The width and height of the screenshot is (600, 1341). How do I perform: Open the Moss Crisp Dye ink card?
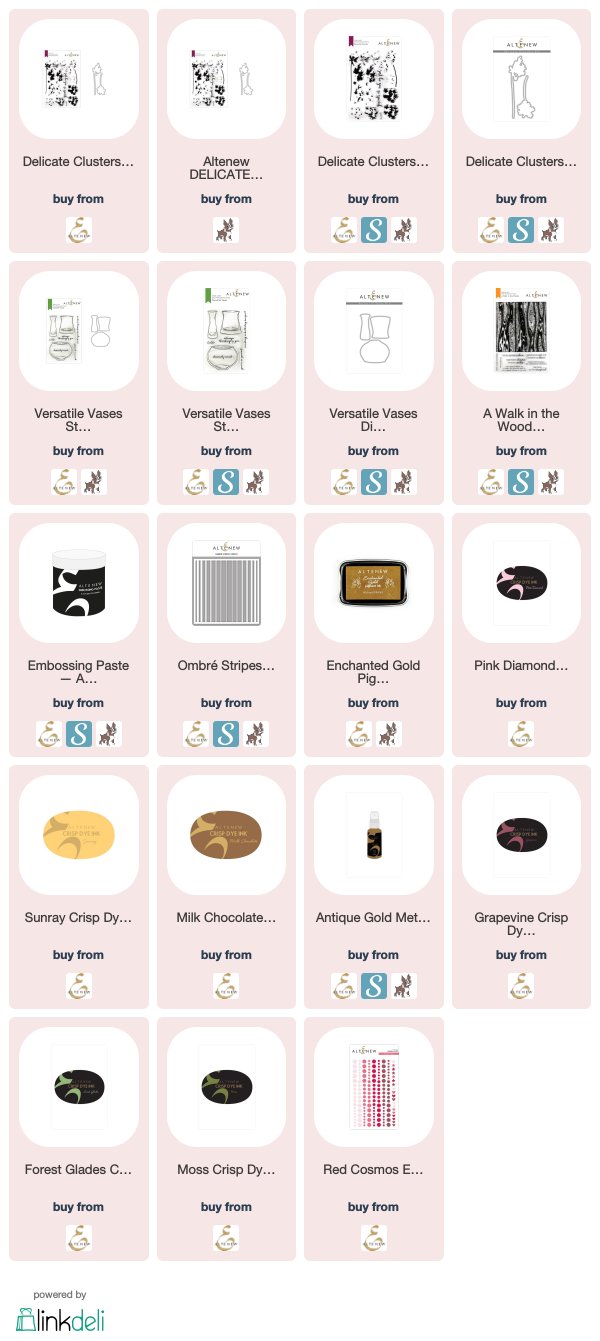click(x=226, y=1139)
